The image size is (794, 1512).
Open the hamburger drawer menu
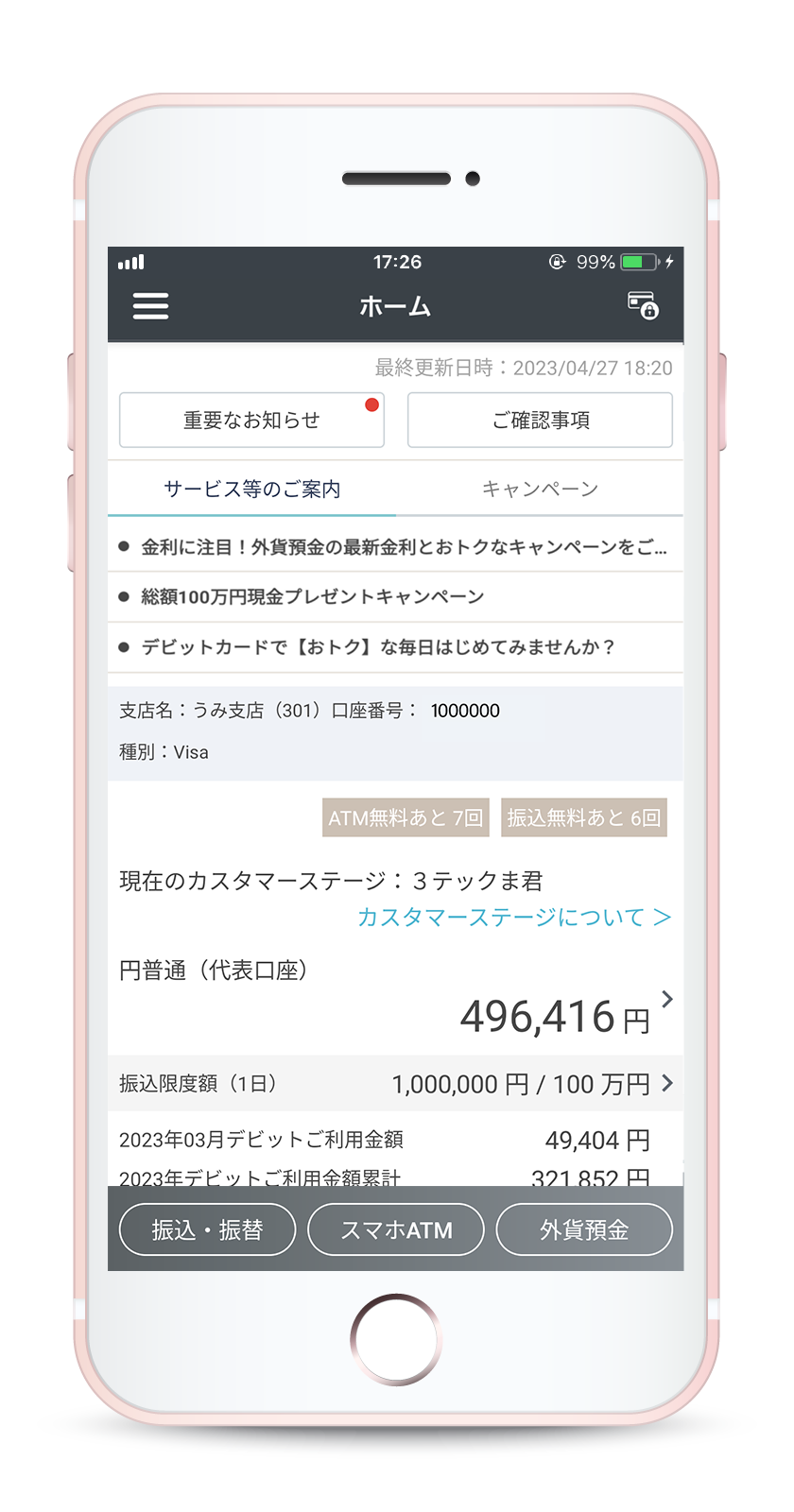pyautogui.click(x=150, y=306)
